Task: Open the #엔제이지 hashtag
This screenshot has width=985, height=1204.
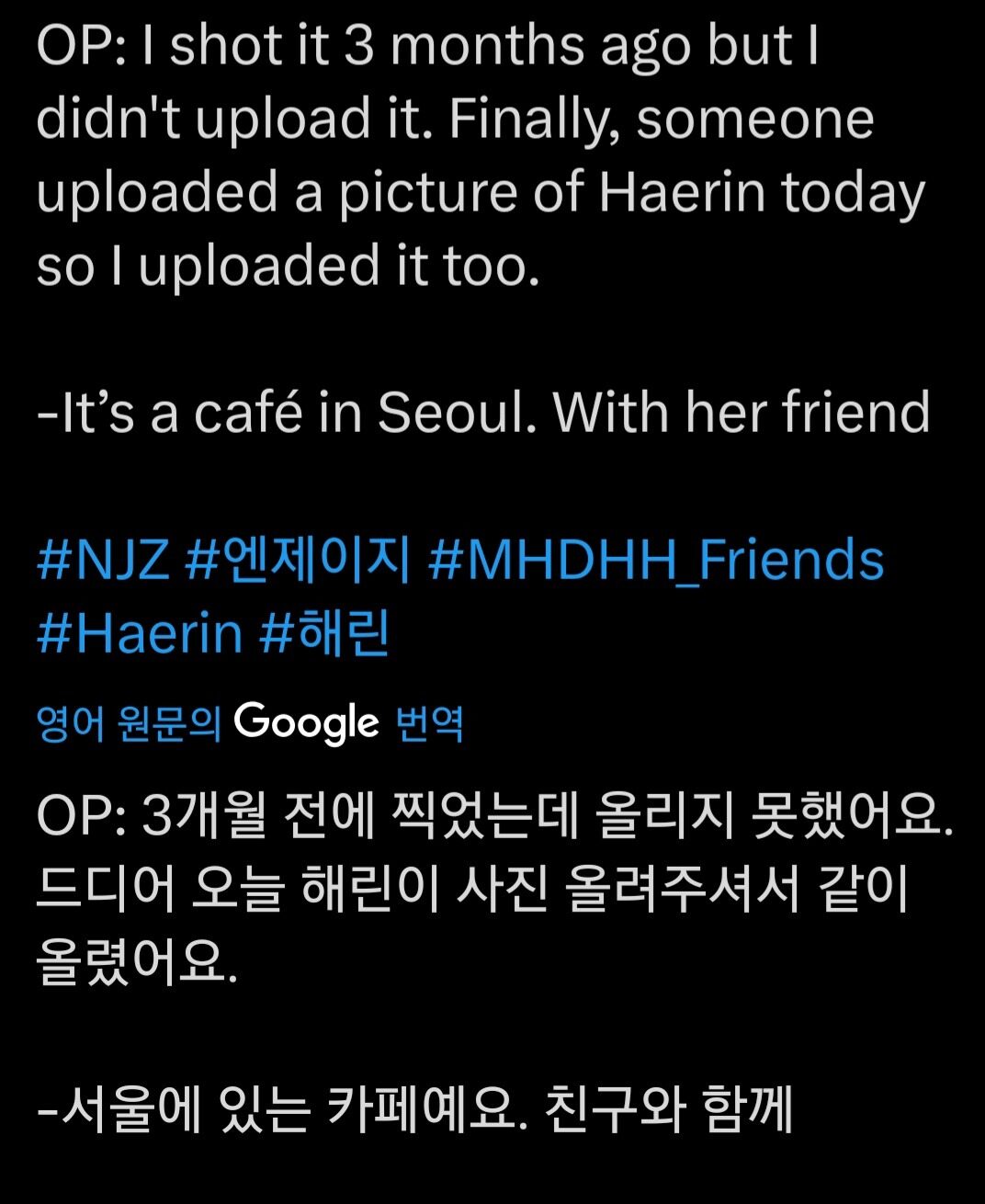Action: (x=297, y=561)
